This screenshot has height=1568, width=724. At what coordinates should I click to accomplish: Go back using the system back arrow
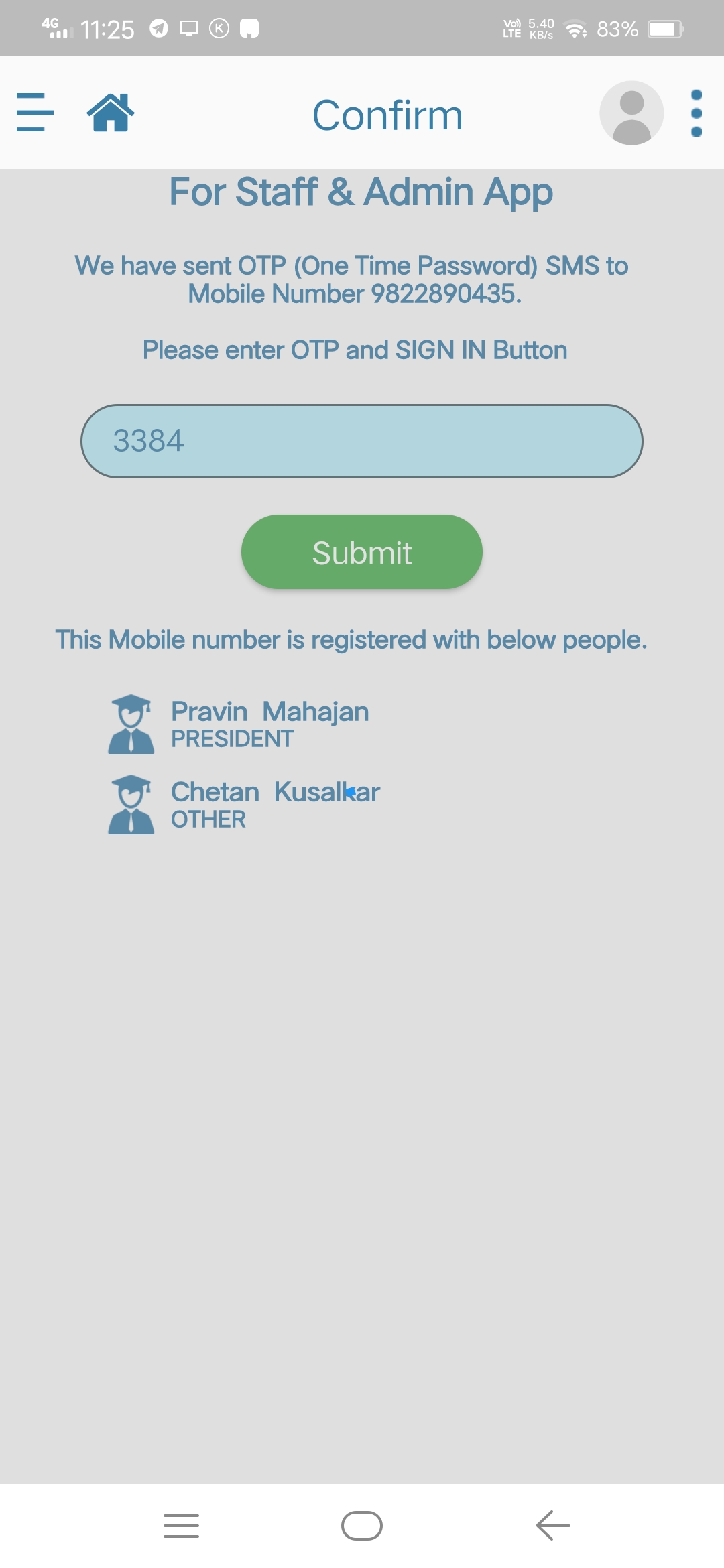(553, 1526)
